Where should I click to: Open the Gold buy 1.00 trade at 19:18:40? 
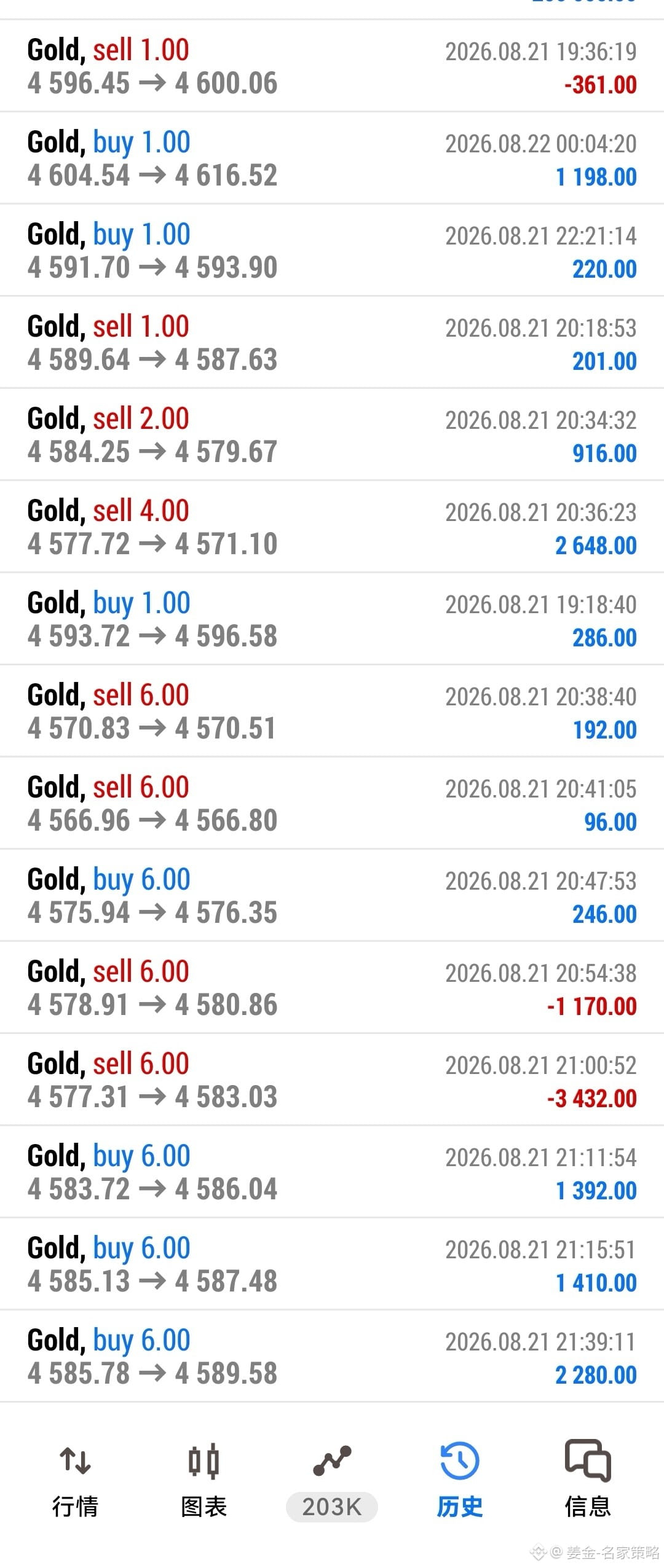332,619
